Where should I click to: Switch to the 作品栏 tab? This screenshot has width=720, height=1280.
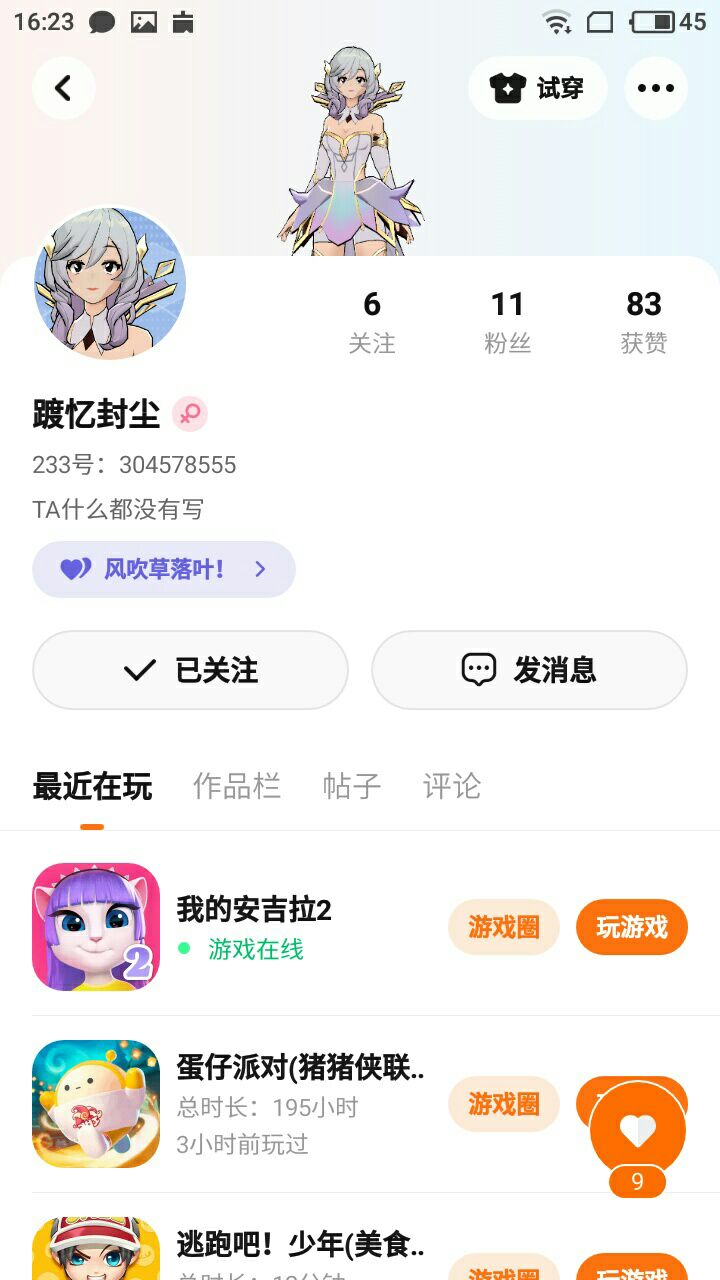[x=237, y=786]
